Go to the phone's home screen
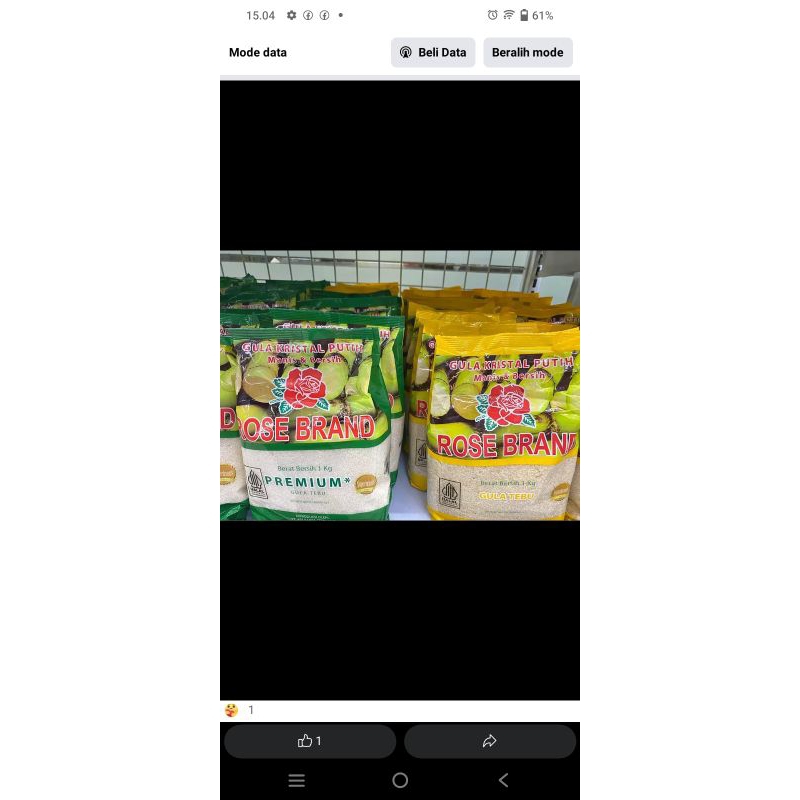This screenshot has width=800, height=800. click(400, 780)
